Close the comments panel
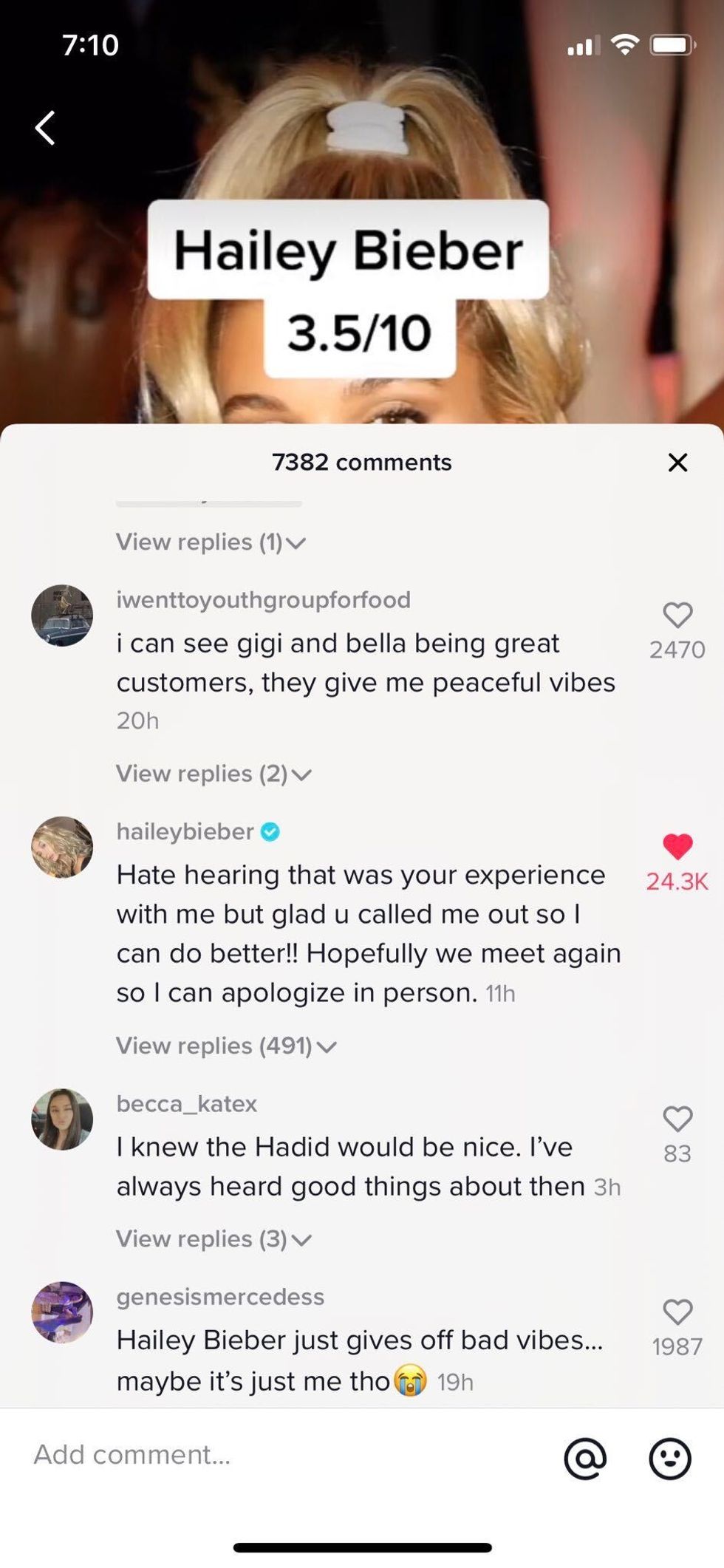This screenshot has height=1568, width=724. point(677,463)
